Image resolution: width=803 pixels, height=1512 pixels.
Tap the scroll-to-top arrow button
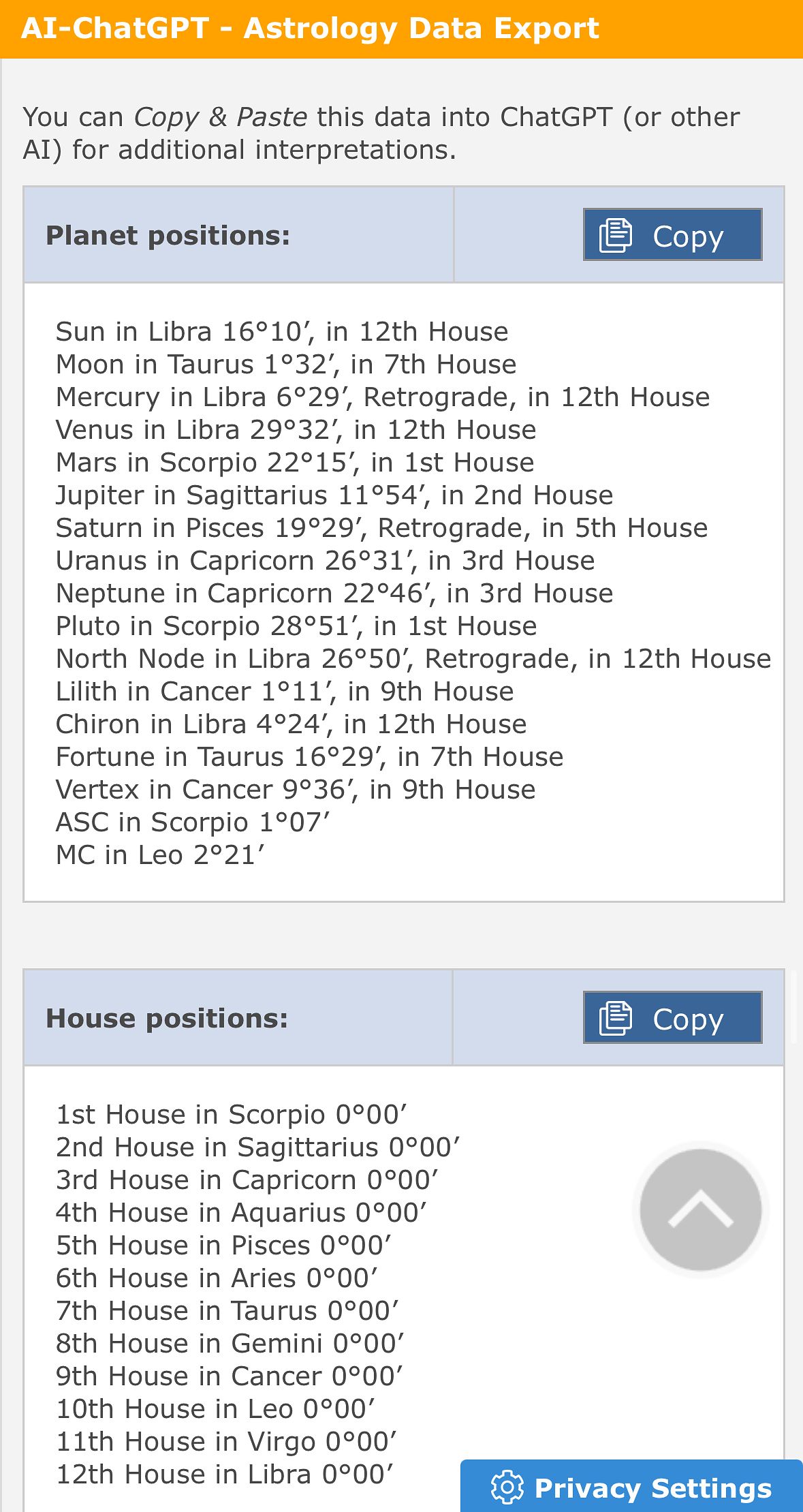coord(700,1209)
